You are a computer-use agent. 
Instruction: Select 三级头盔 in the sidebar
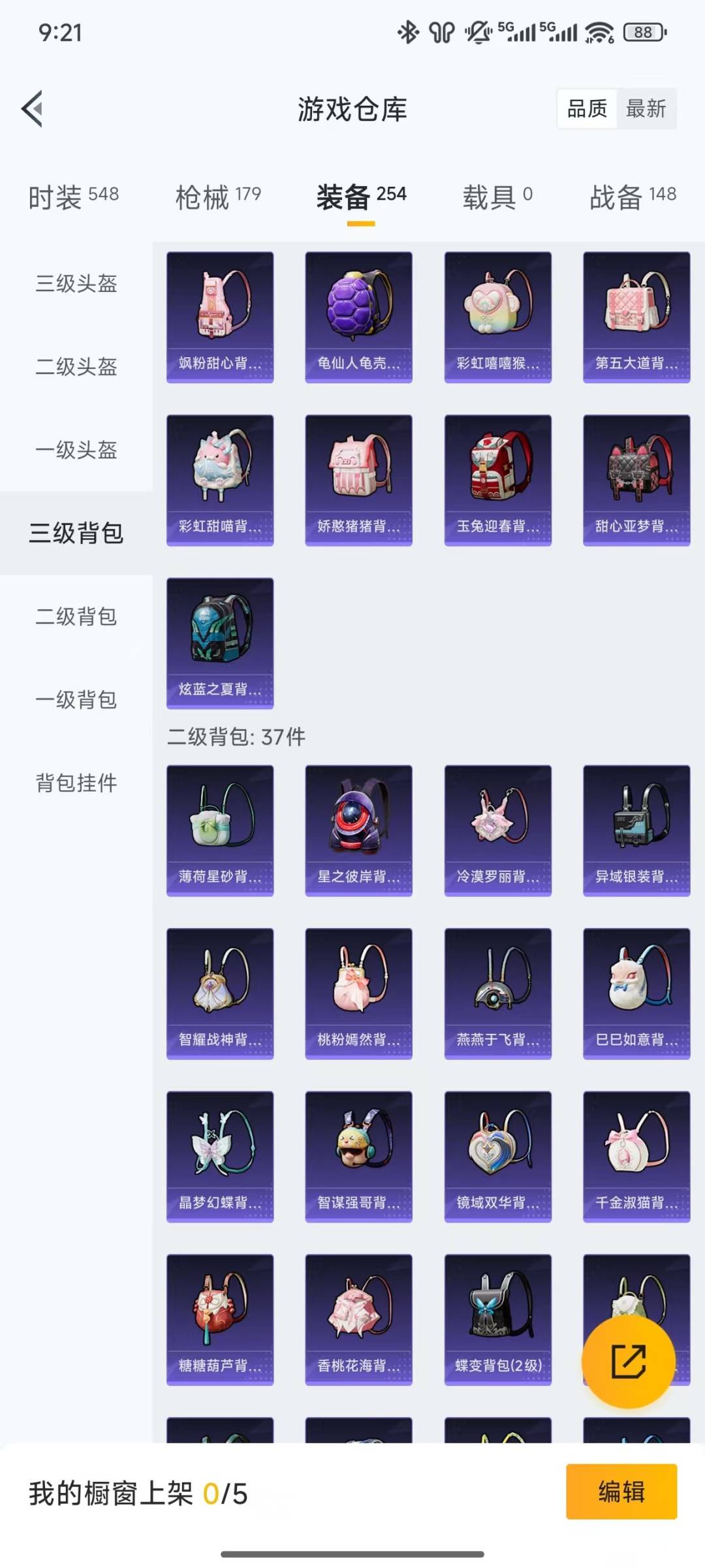click(76, 284)
